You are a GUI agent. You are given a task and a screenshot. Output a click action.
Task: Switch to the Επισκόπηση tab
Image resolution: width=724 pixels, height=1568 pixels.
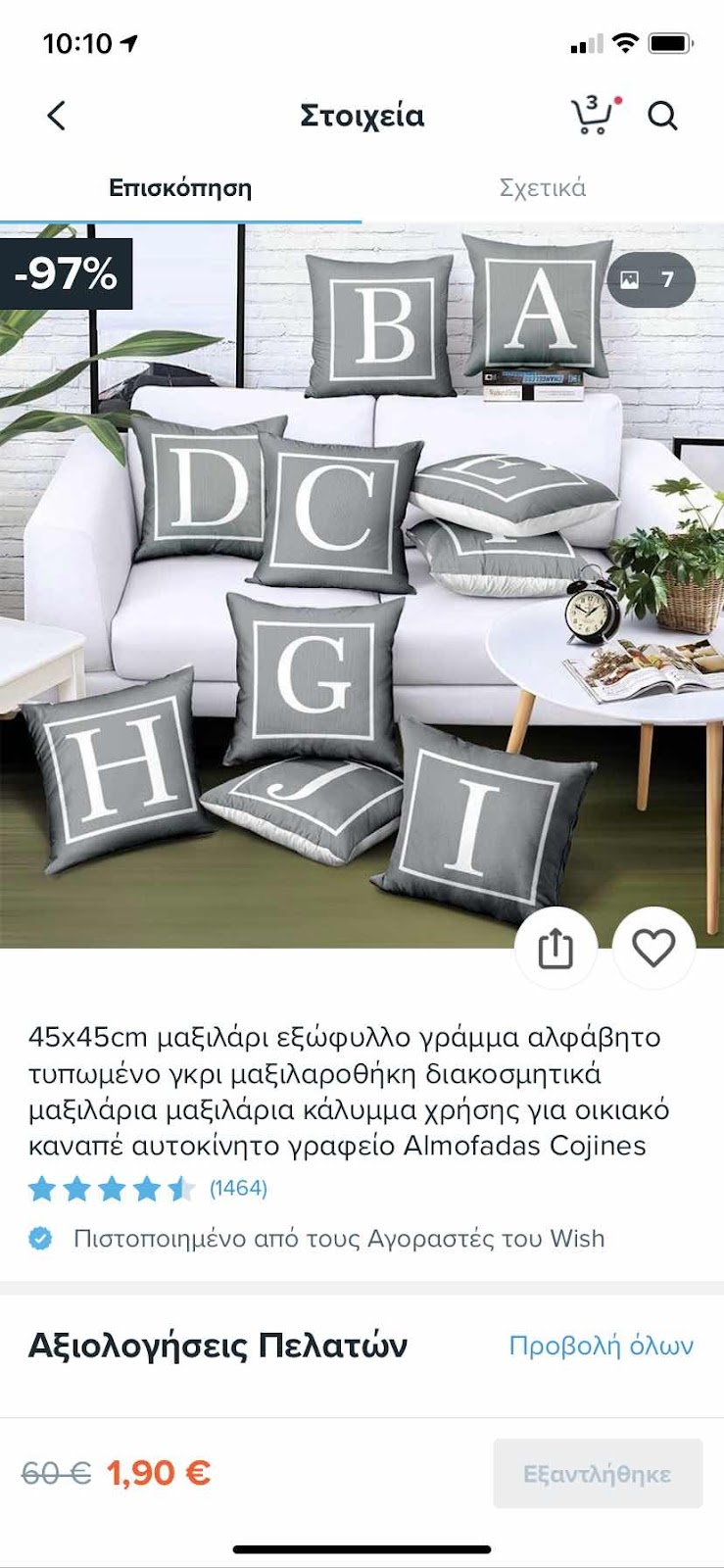(180, 188)
